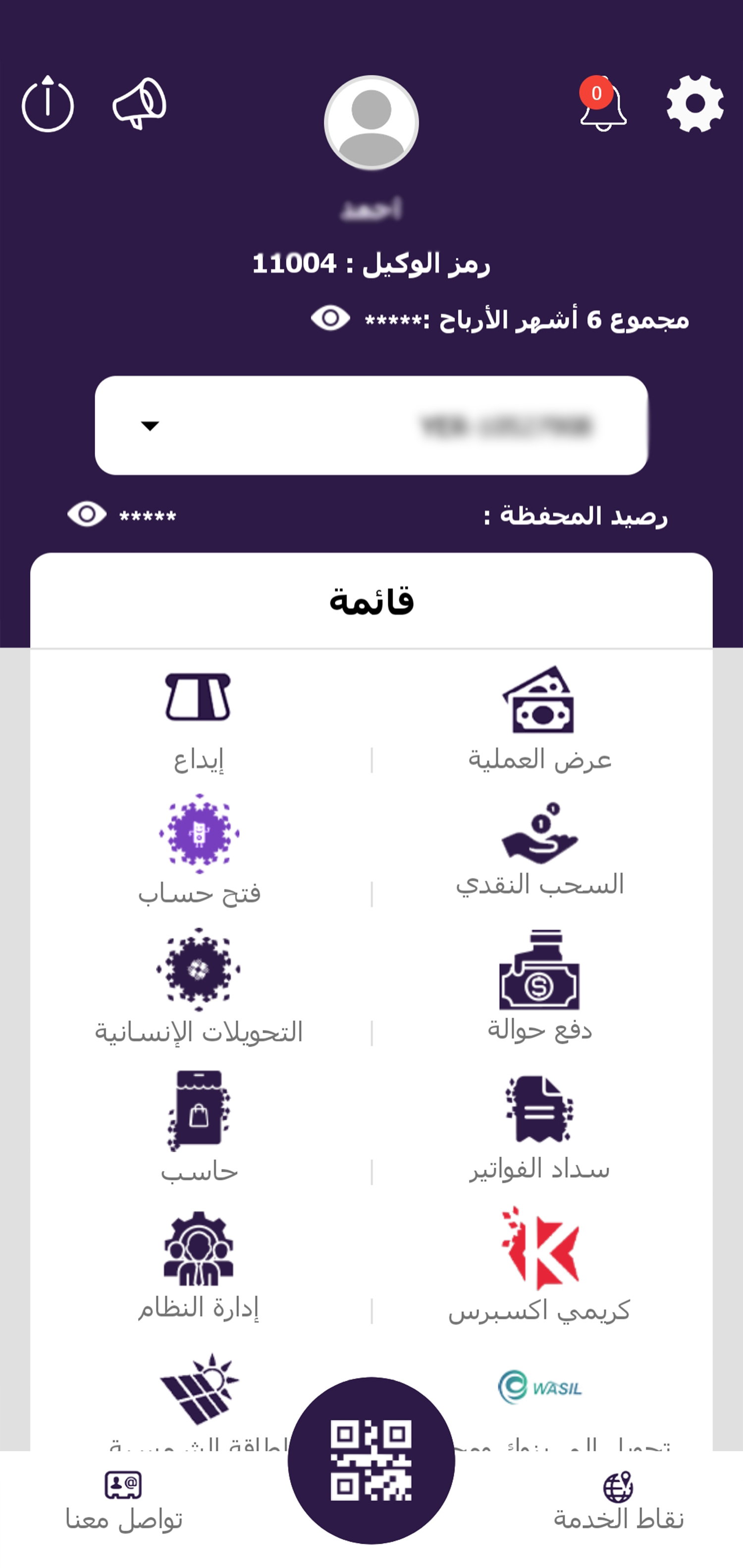
Task: Reveal the six-month profits total
Action: point(330,318)
